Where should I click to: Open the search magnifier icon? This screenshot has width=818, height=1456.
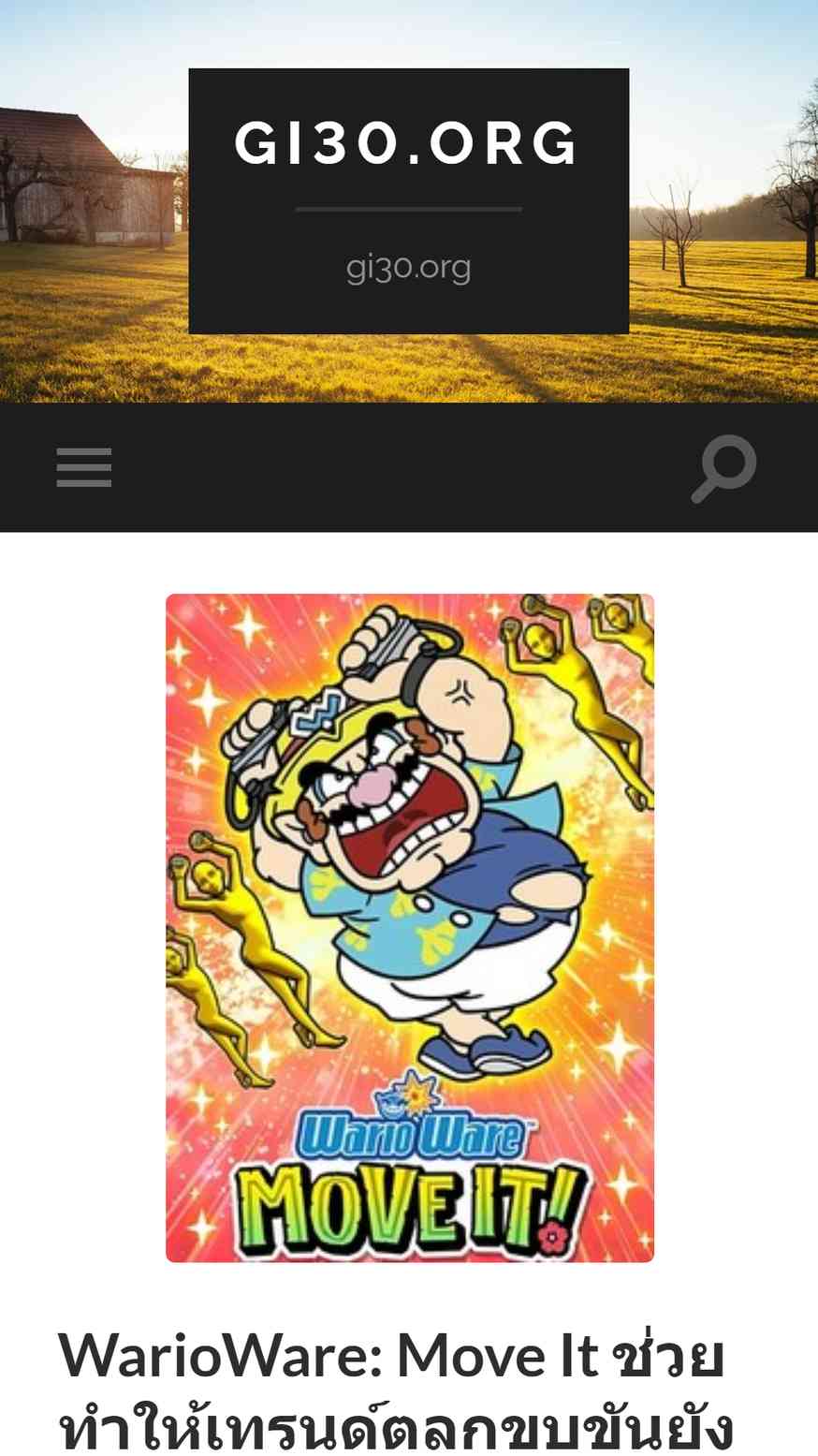[723, 468]
